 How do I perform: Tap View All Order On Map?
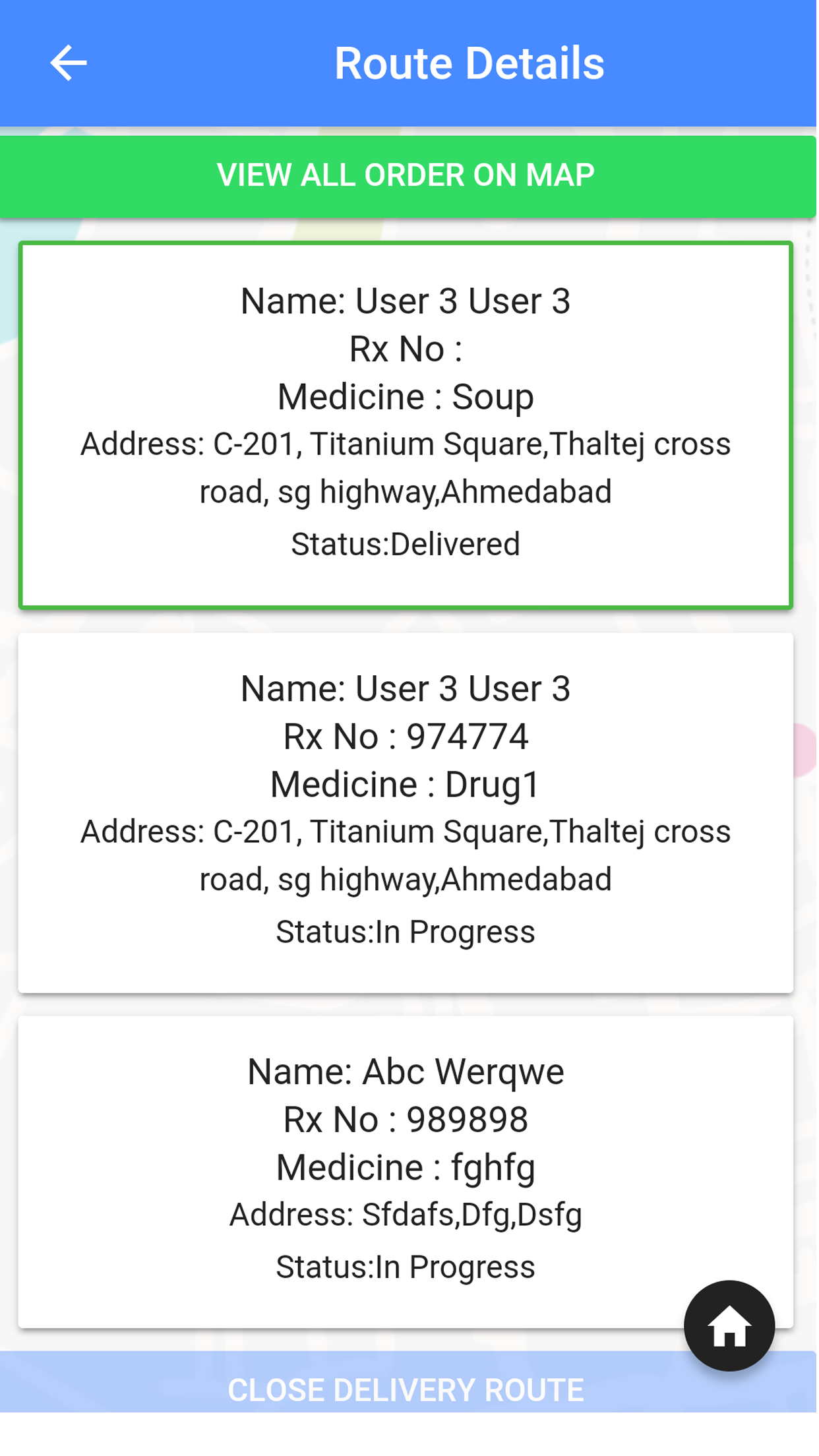(x=408, y=176)
